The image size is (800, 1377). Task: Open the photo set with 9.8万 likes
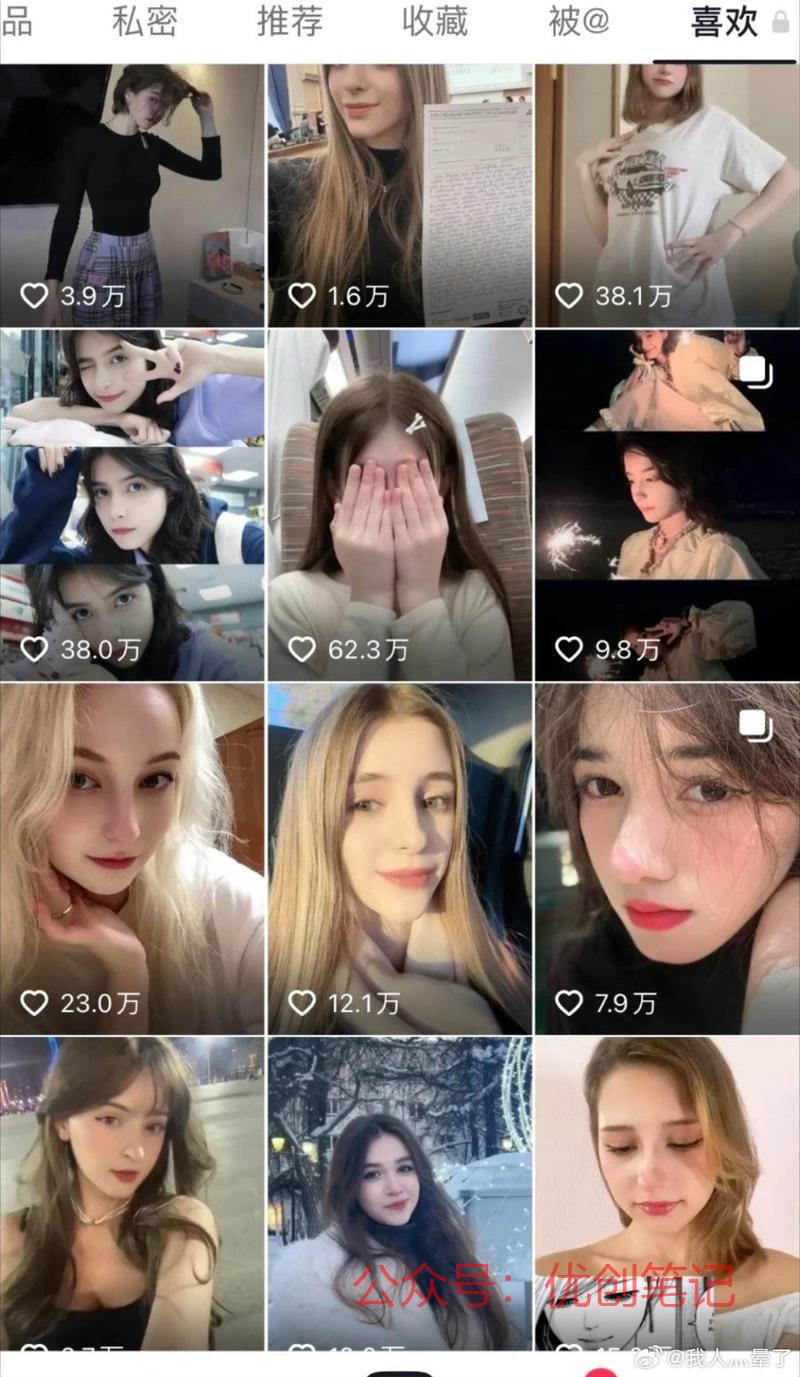point(667,505)
